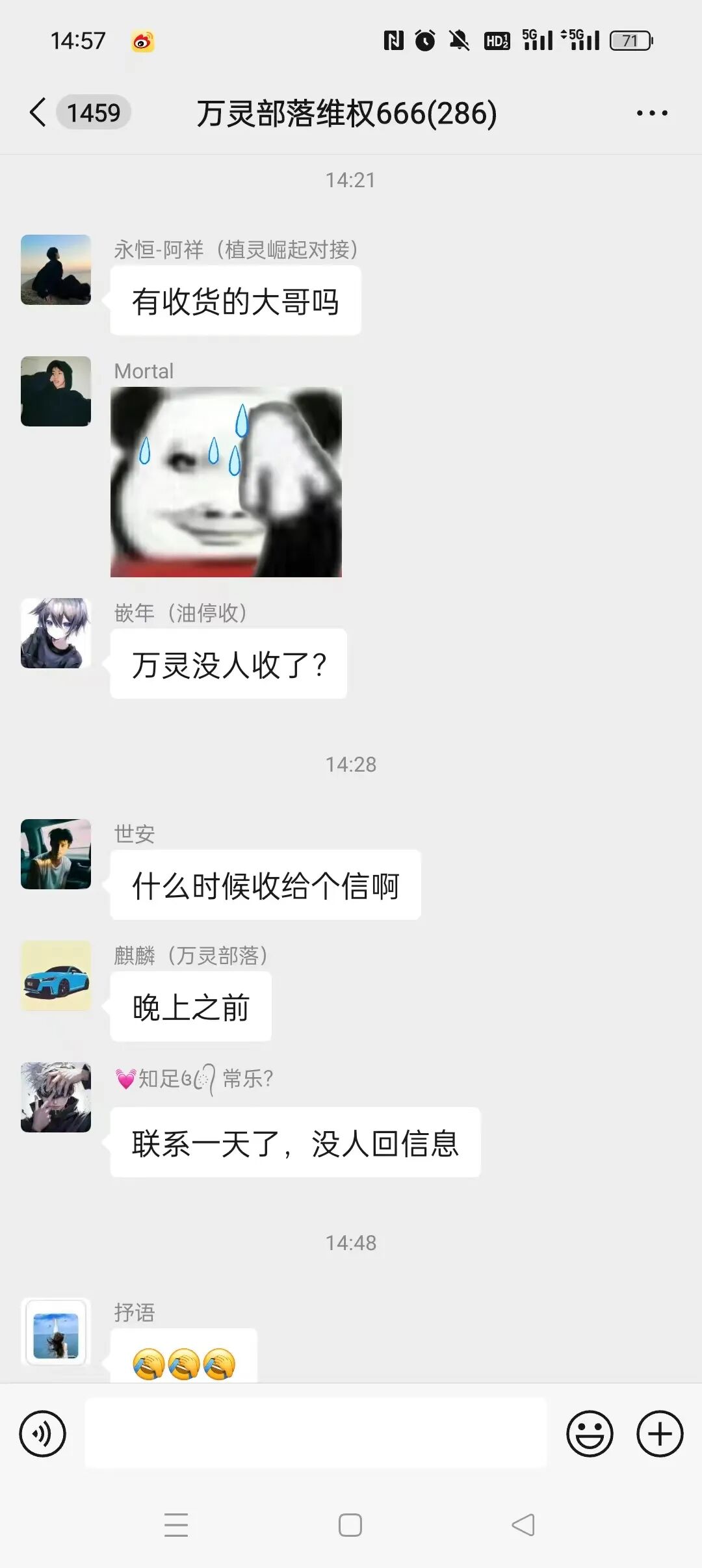Tap the message text field
Viewport: 702px width, 1568px height.
click(316, 1433)
